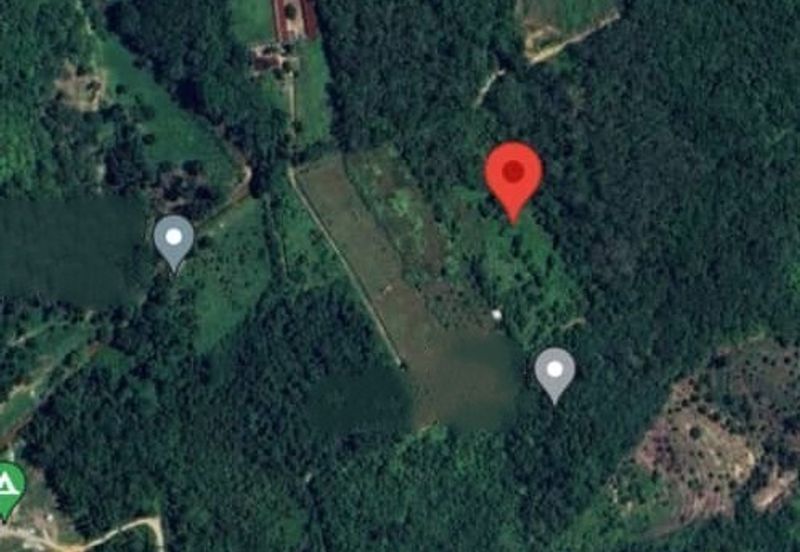This screenshot has height=552, width=800.
Task: Open the green campground marker
Action: pos(8,487)
